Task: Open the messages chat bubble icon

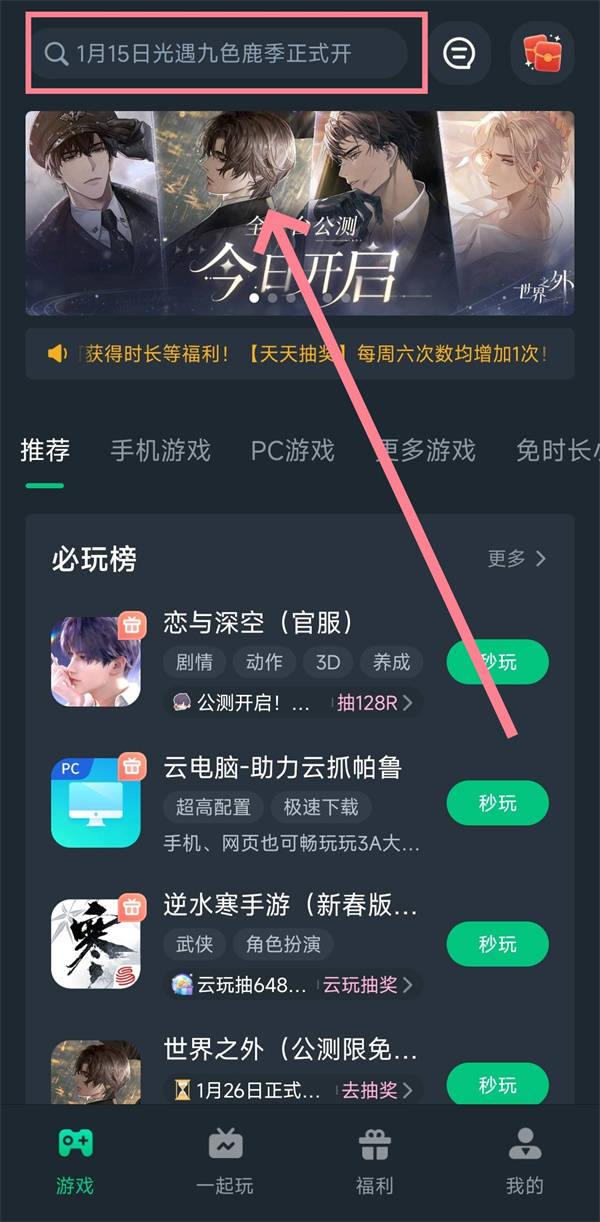Action: 458,53
